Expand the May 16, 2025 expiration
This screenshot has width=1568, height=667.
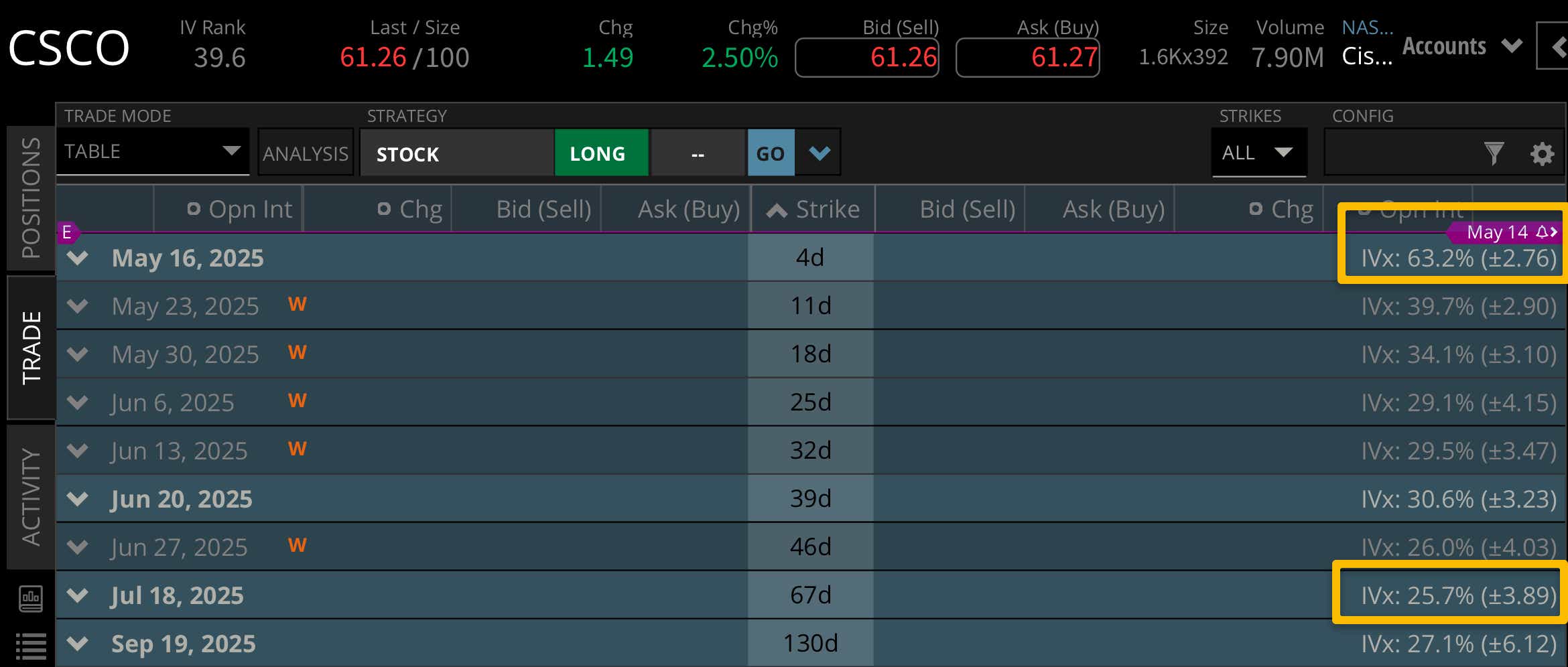click(x=78, y=258)
